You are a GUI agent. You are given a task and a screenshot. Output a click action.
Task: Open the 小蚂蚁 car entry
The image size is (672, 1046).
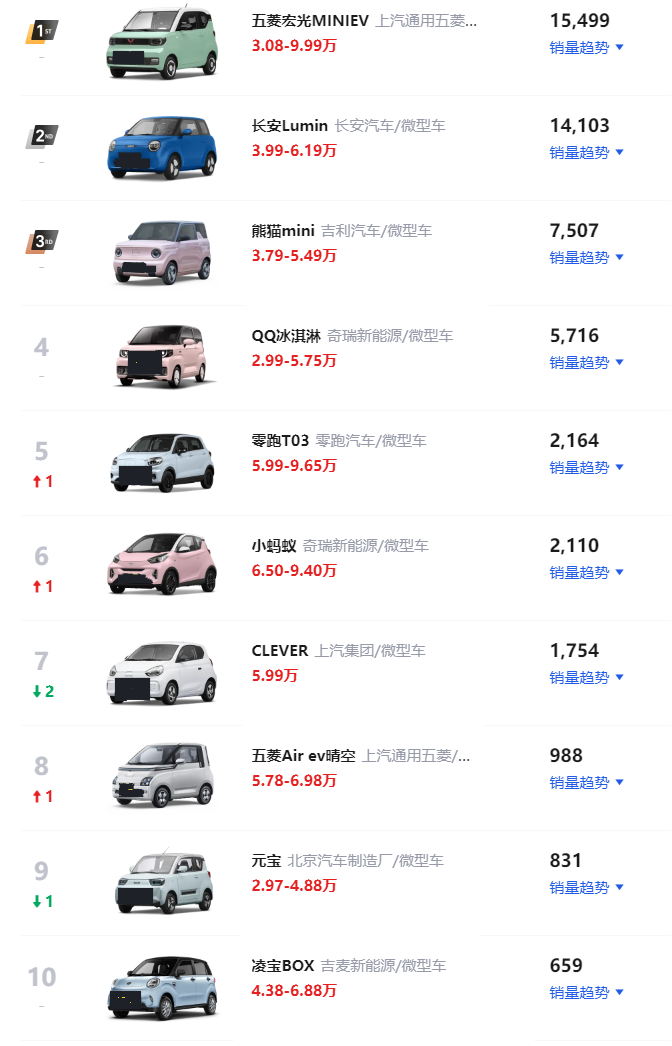273,546
